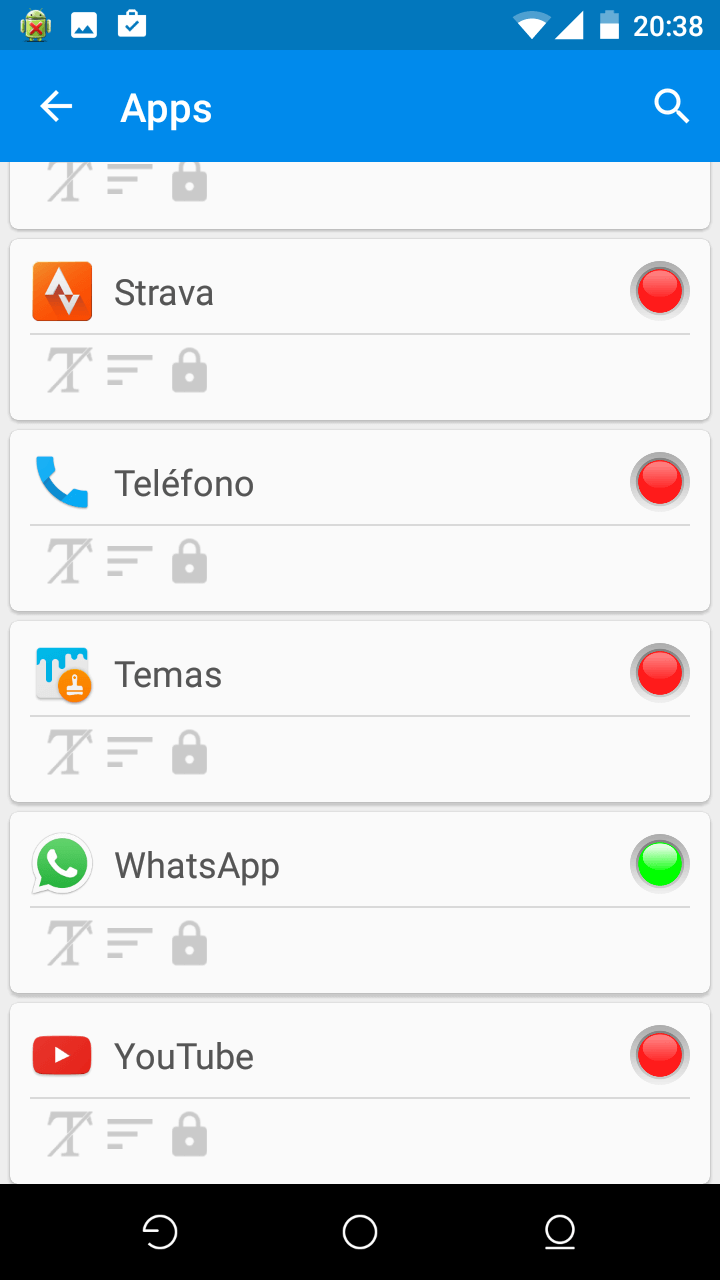Tap the text style icon under YouTube

tap(69, 1135)
